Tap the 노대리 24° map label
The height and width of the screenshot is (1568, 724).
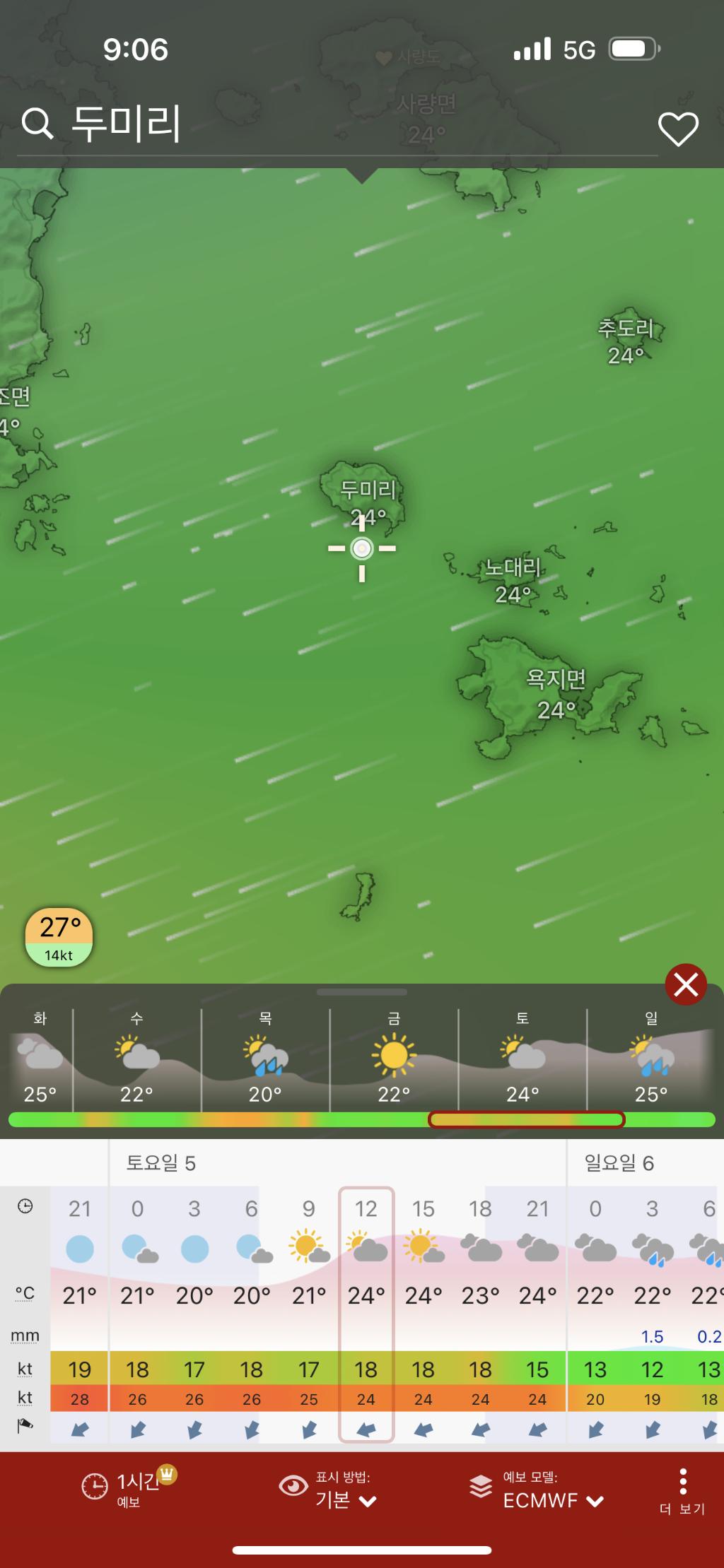point(513,580)
